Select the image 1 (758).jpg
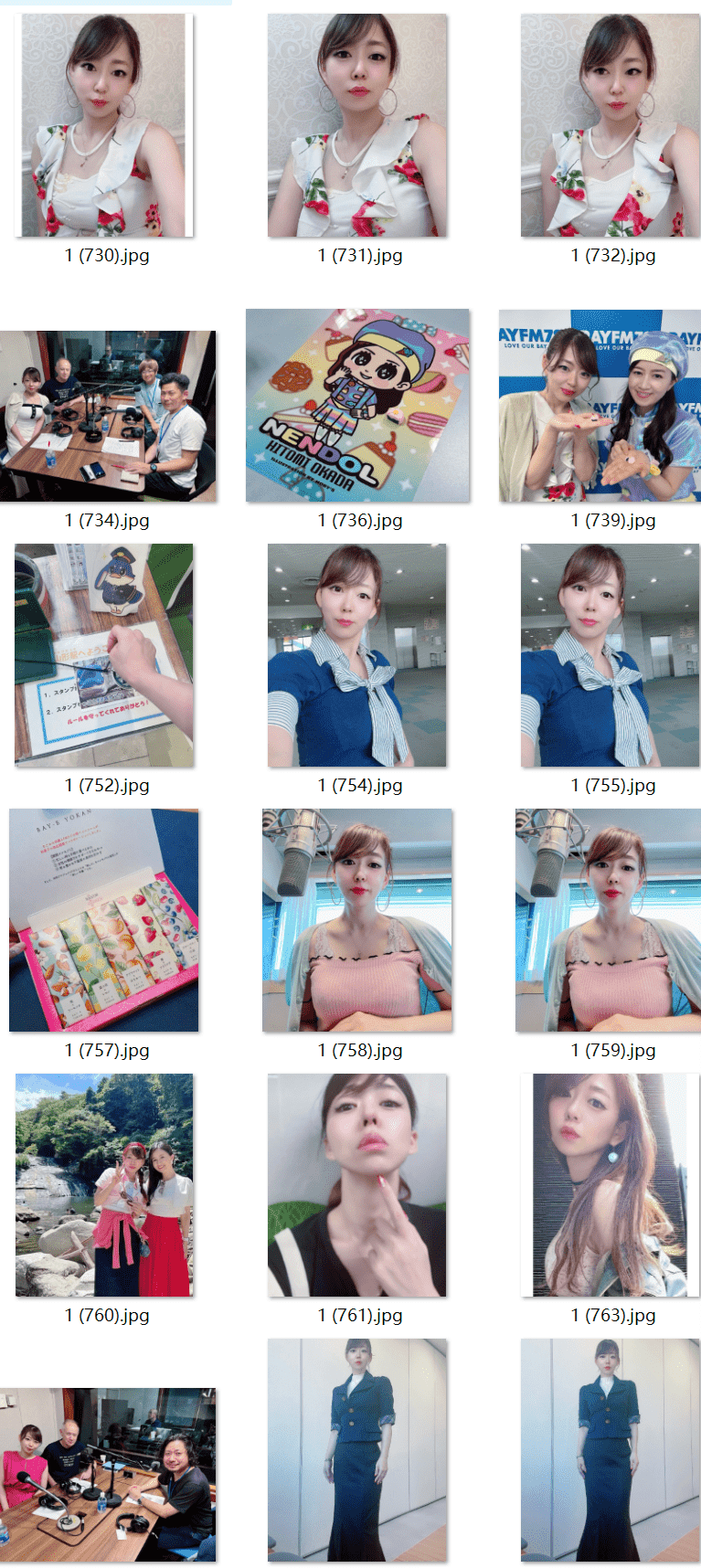 pos(357,920)
